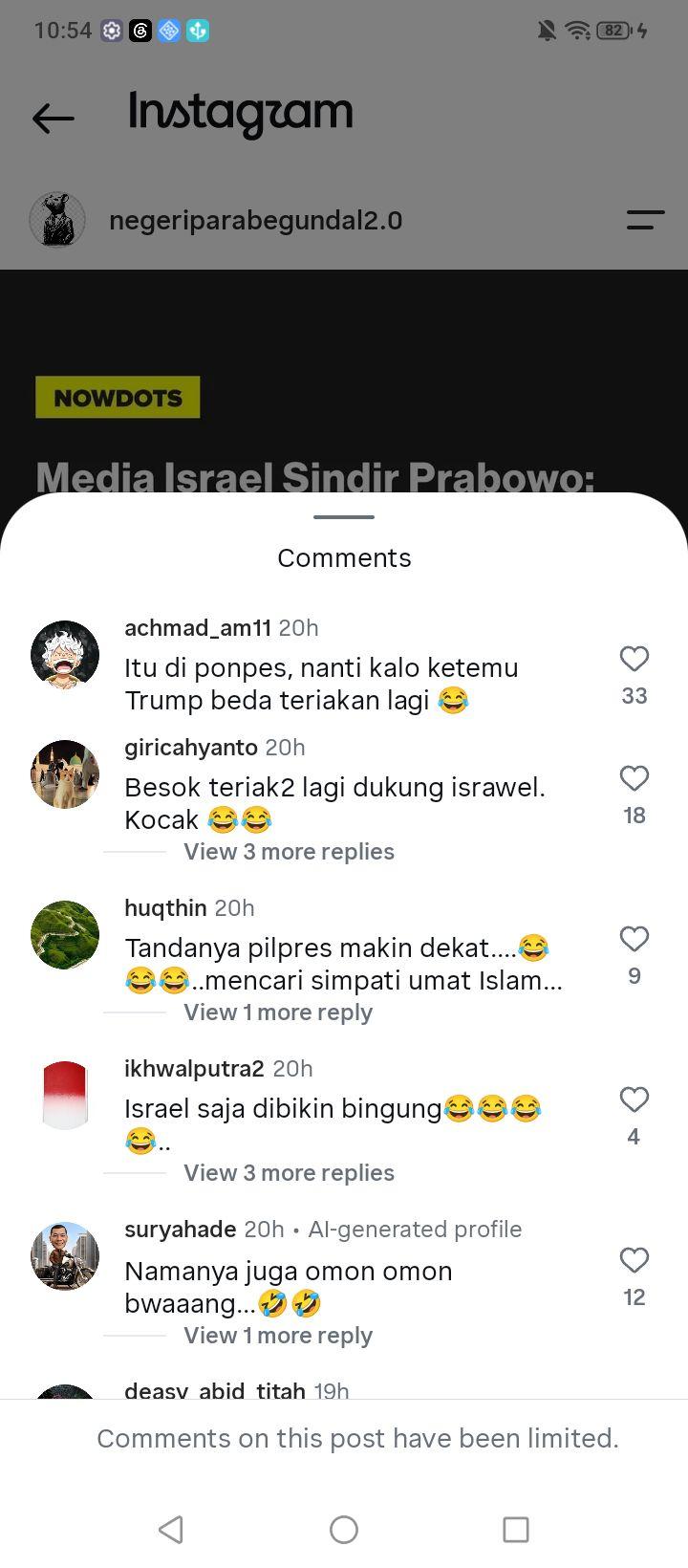The width and height of the screenshot is (688, 1568).
Task: Expand 3 more replies under giricahyanto's comment
Action: [x=289, y=852]
